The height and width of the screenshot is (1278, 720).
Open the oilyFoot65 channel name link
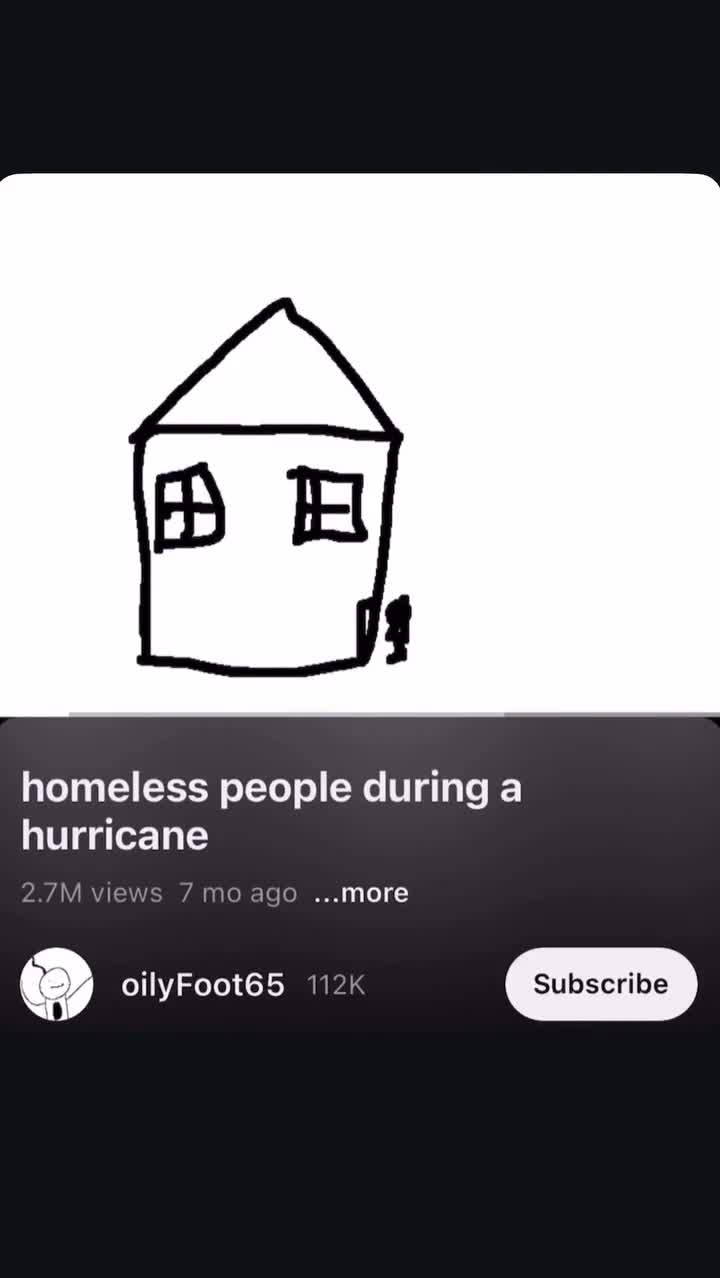pos(202,985)
